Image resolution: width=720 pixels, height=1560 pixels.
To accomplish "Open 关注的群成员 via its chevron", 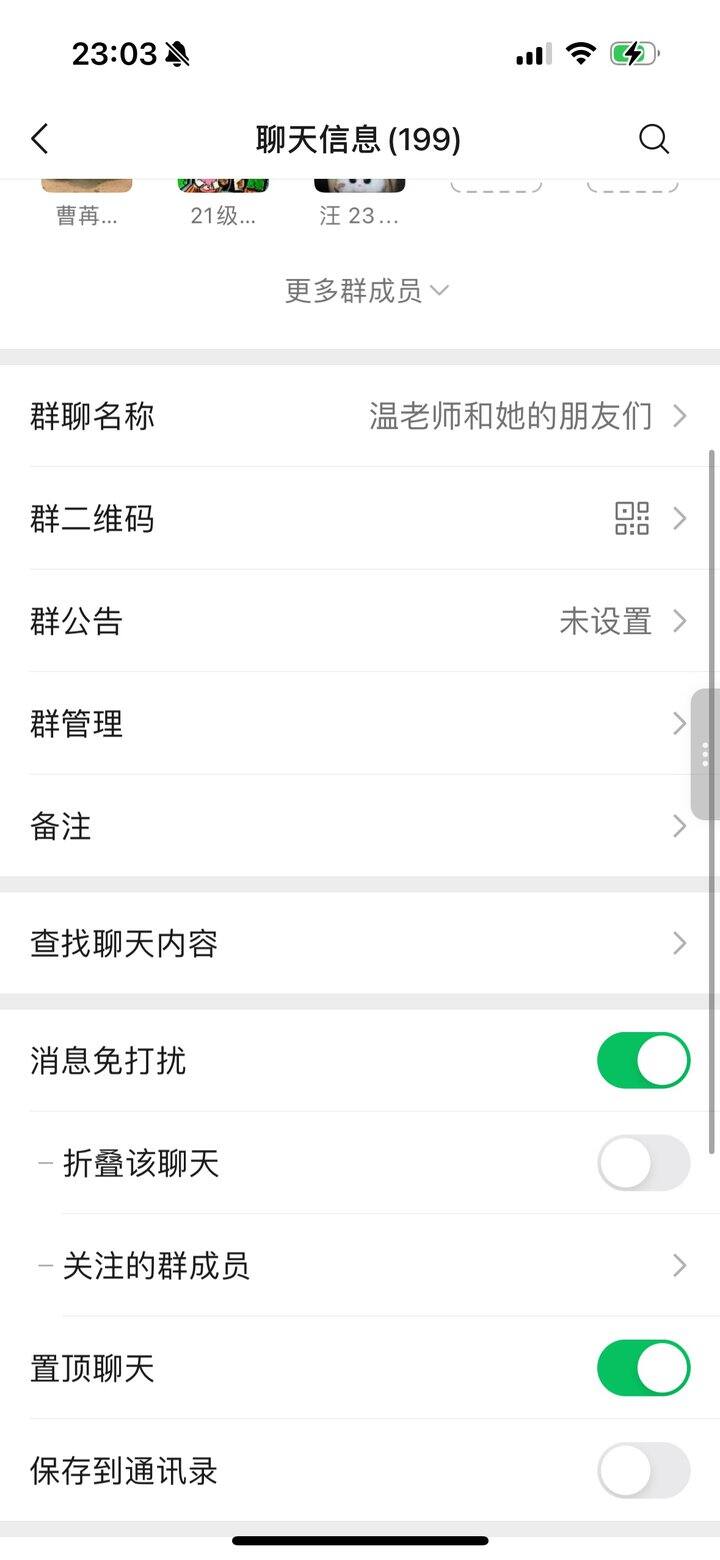I will 679,1264.
